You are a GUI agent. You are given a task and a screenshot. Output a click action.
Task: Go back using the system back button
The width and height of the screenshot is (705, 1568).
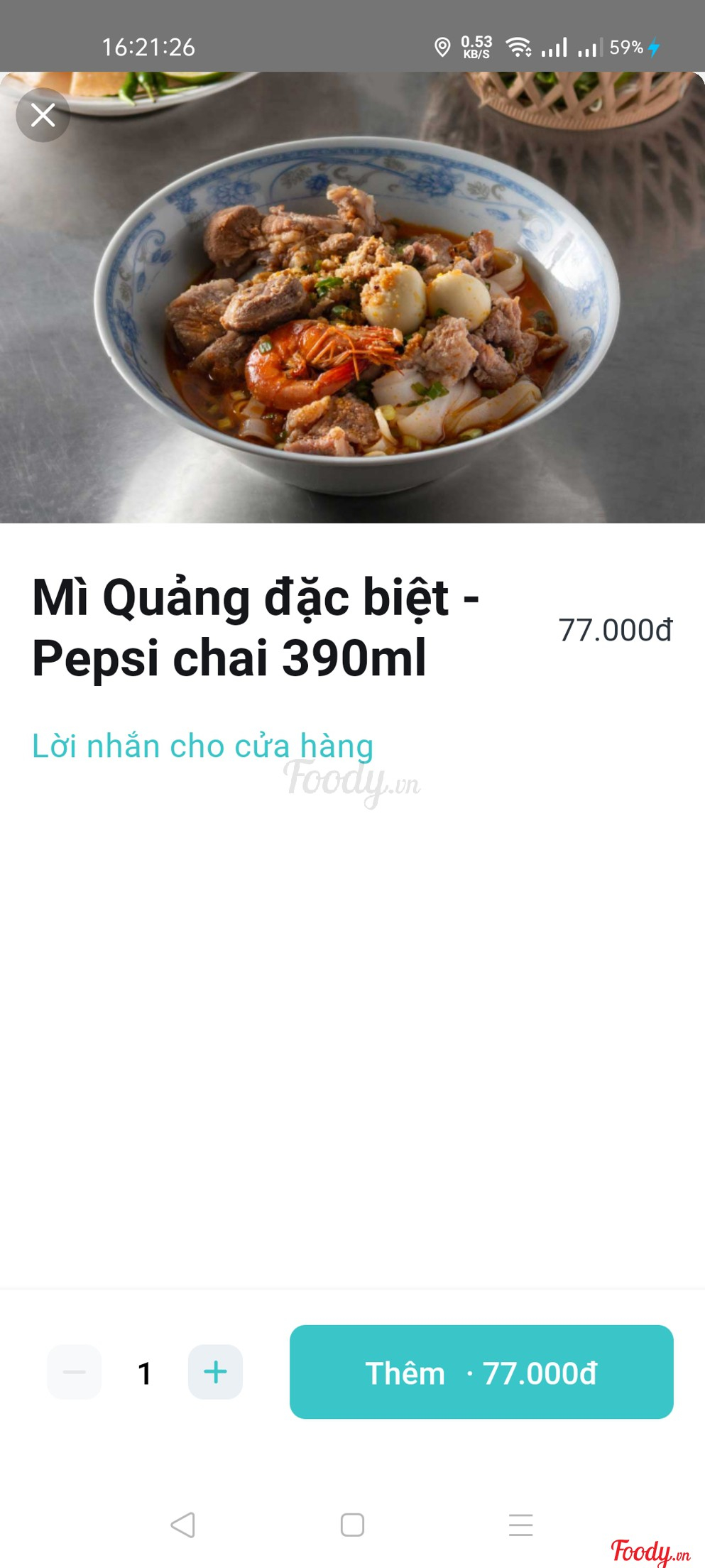(183, 1525)
